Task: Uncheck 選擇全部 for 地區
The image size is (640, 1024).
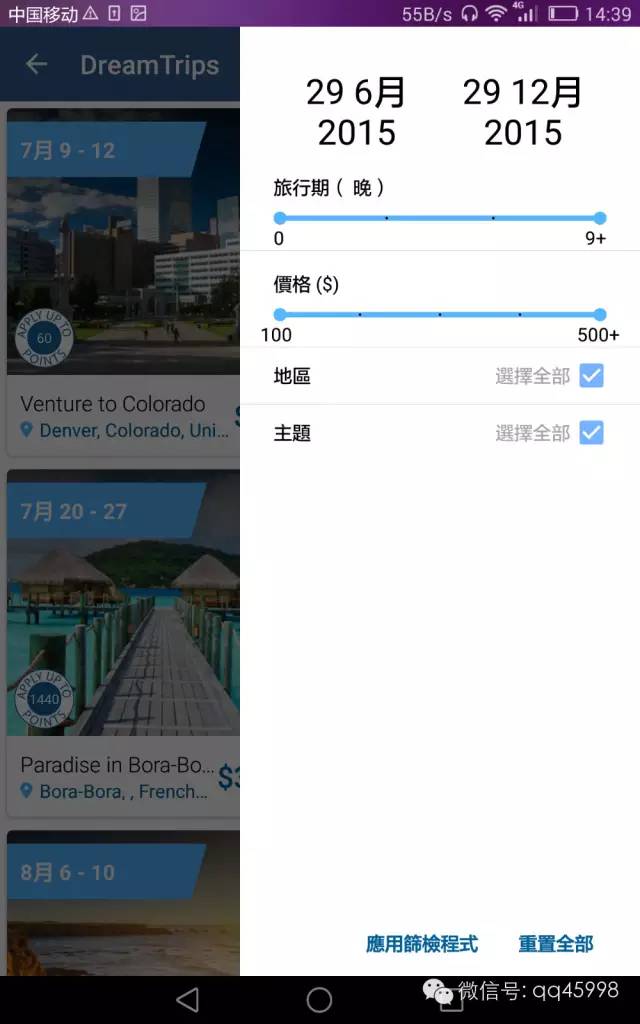Action: point(591,376)
